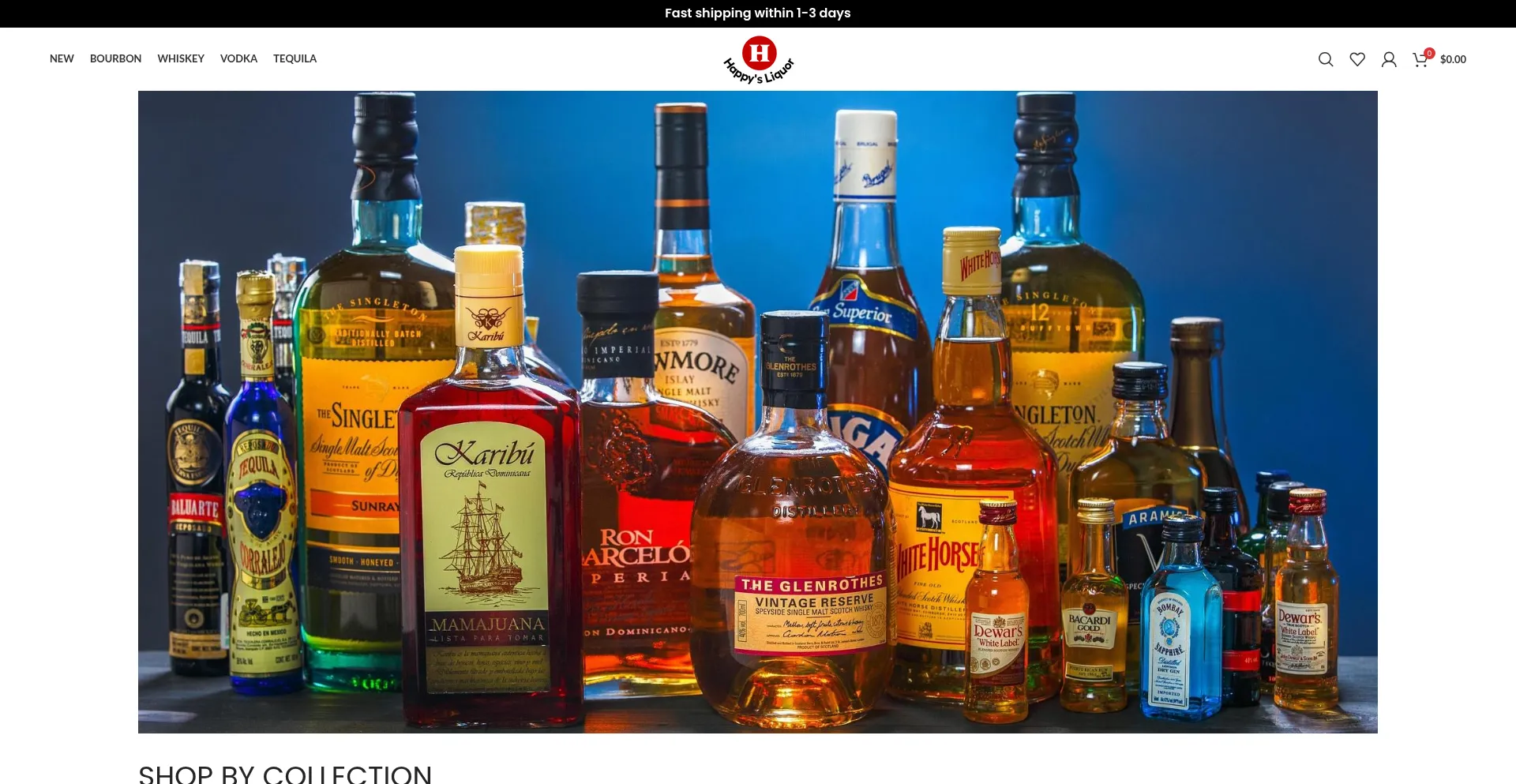Open the liquor bottles hero banner
Screen dimensions: 1516x784
758,411
